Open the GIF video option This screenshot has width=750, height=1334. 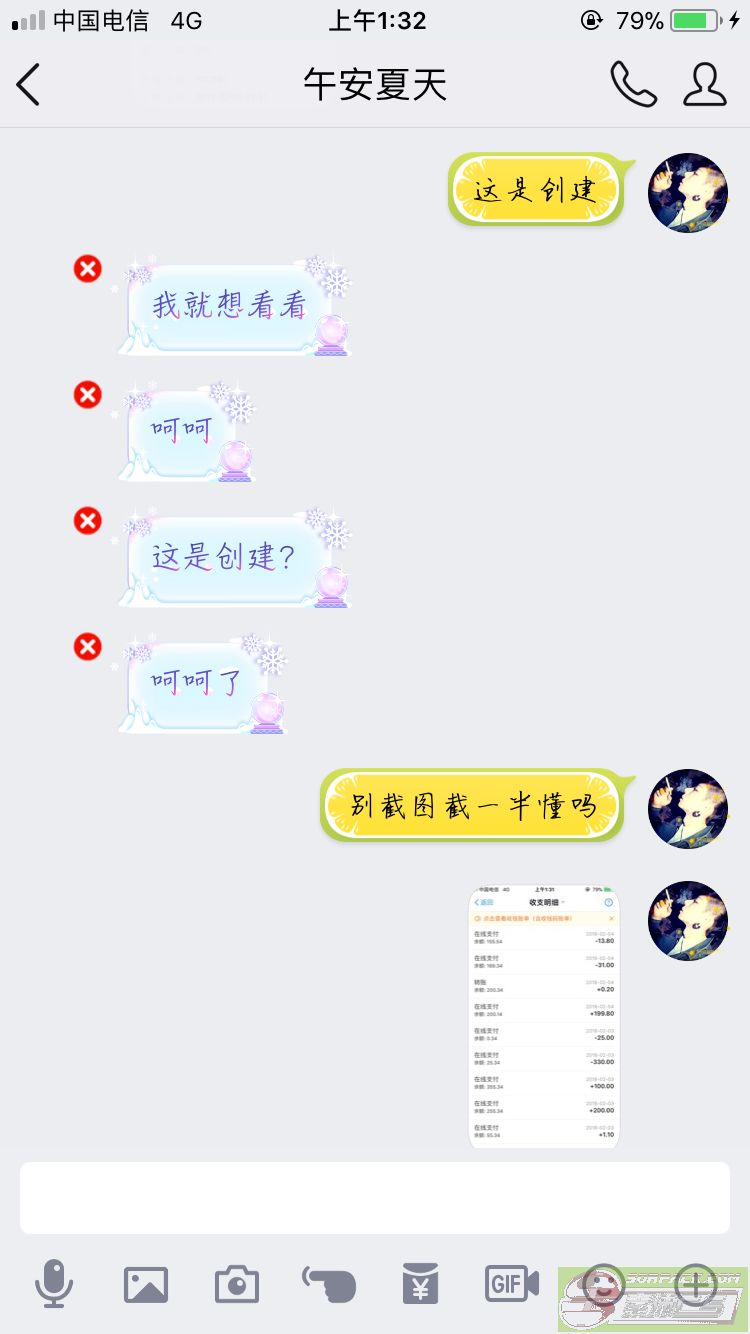(512, 1283)
